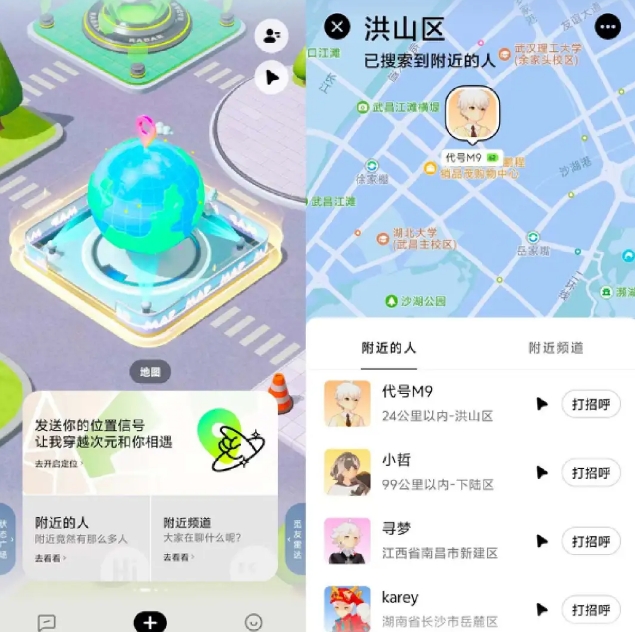Viewport: 635px width, 632px height.
Task: Open karey's profile row
Action: point(420,608)
